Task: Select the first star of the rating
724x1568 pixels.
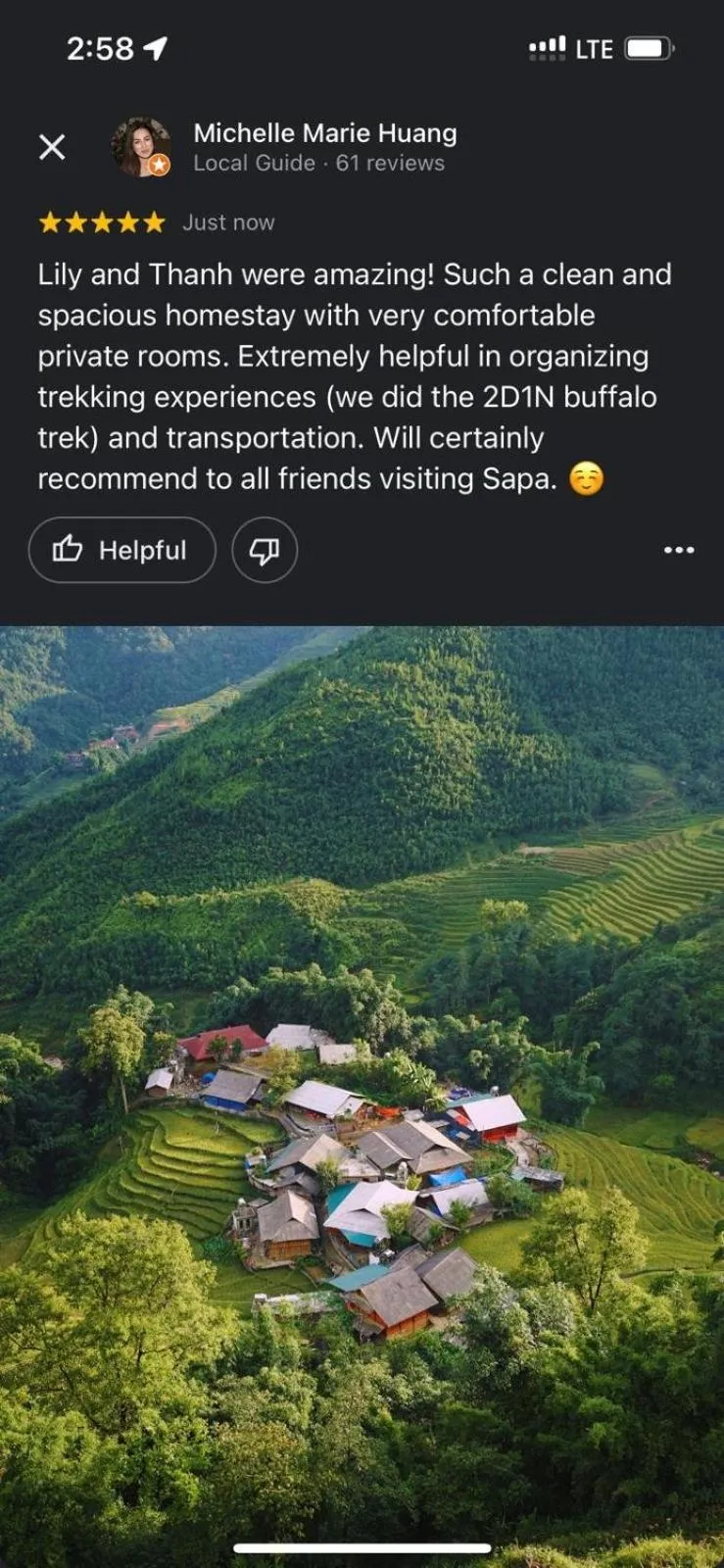Action: coord(49,222)
